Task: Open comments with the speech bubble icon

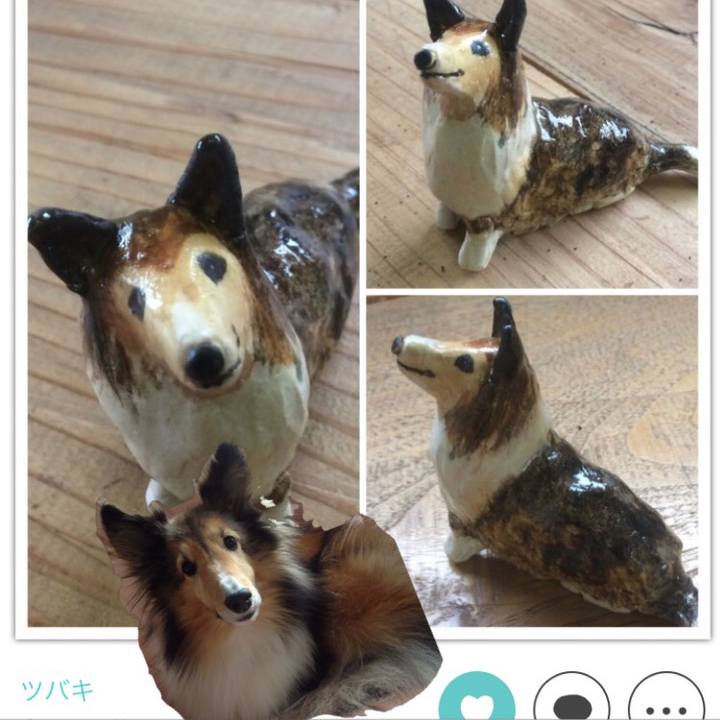Action: (x=571, y=702)
